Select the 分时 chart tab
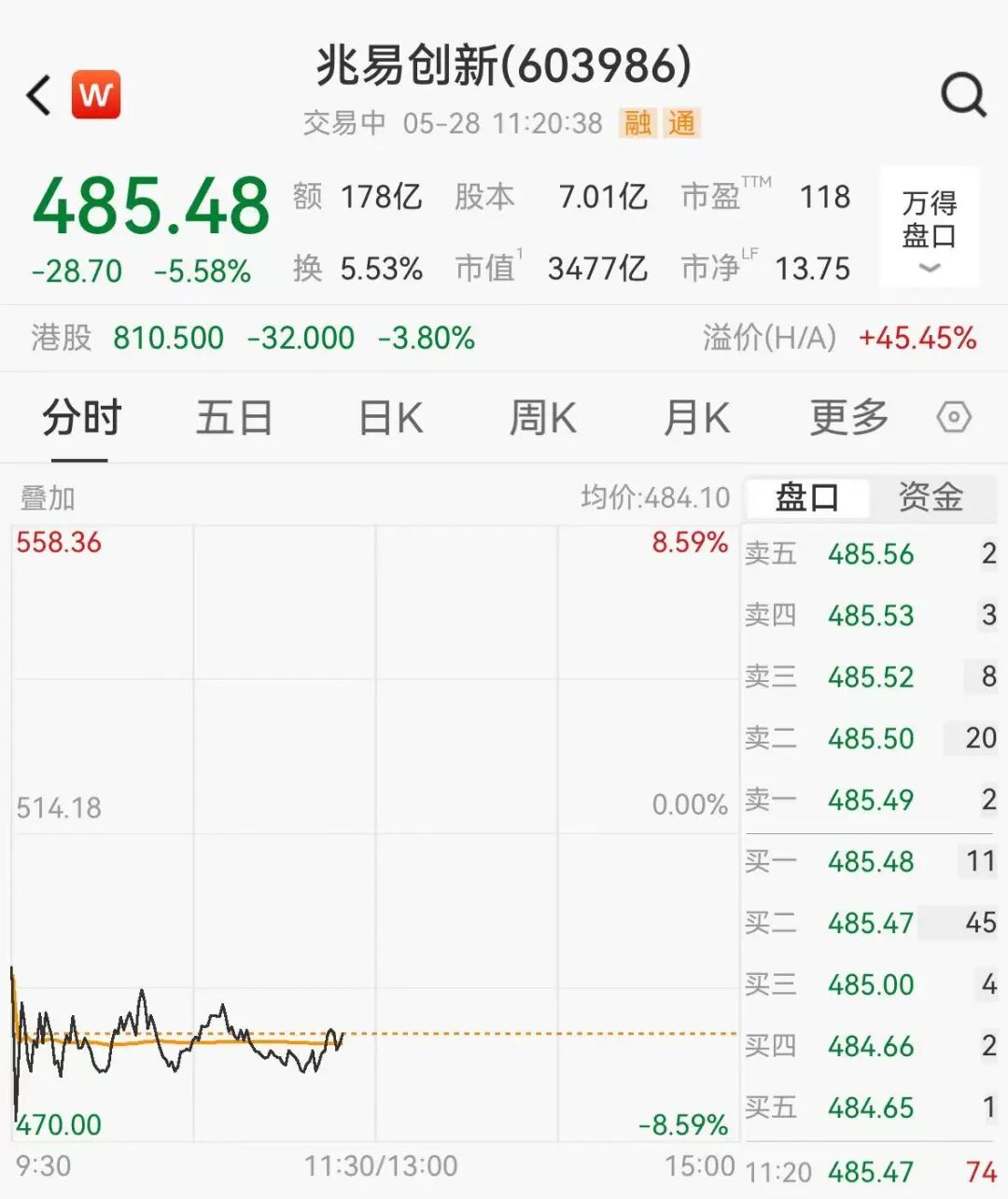This screenshot has height=1199, width=1008. [81, 418]
